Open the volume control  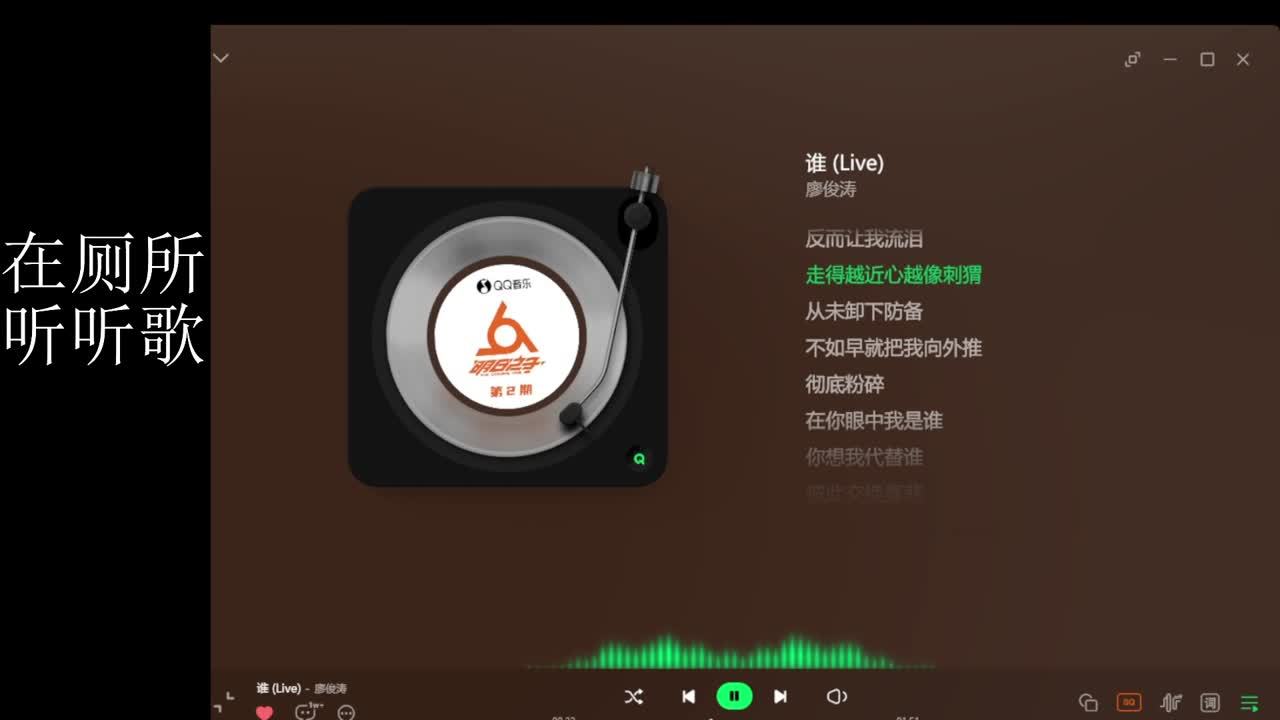(837, 696)
